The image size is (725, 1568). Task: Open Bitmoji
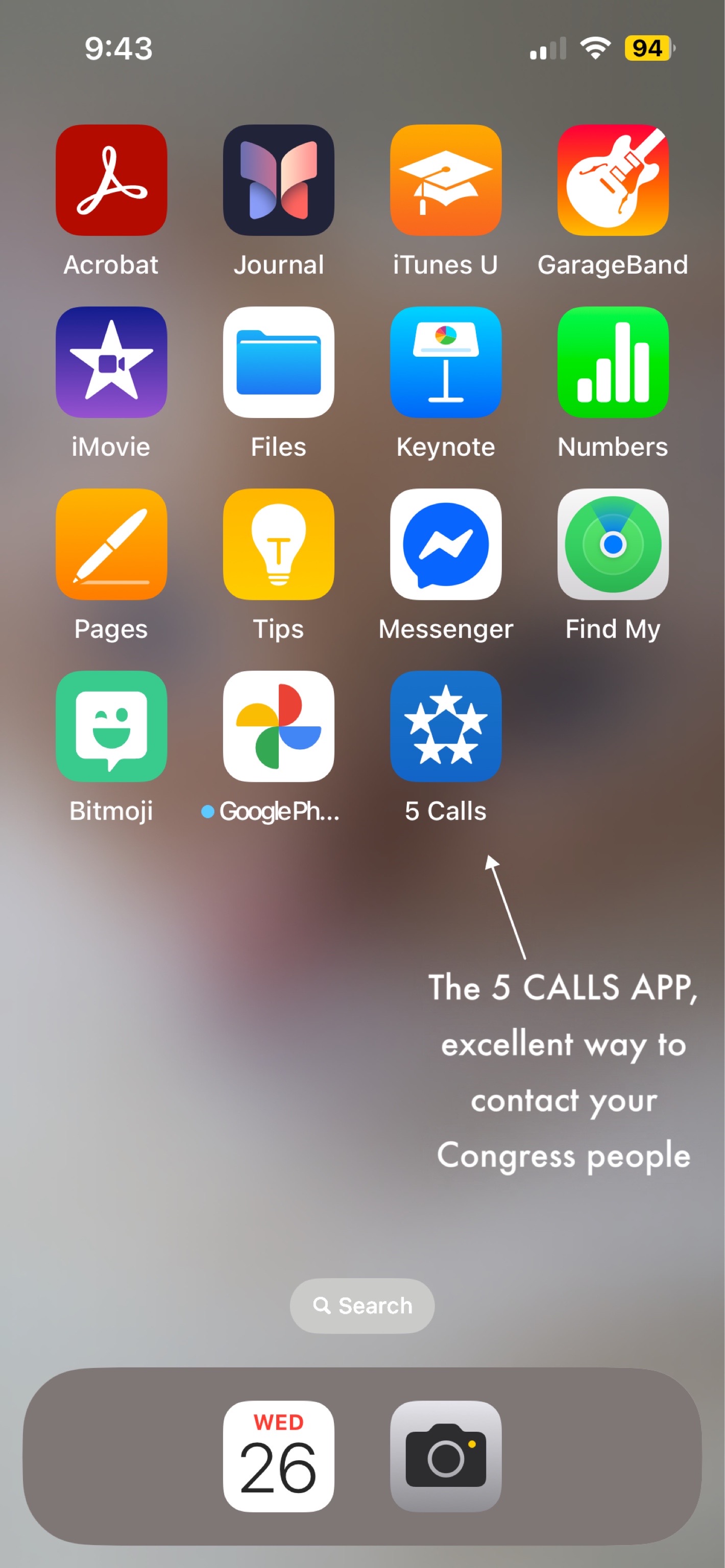click(111, 726)
